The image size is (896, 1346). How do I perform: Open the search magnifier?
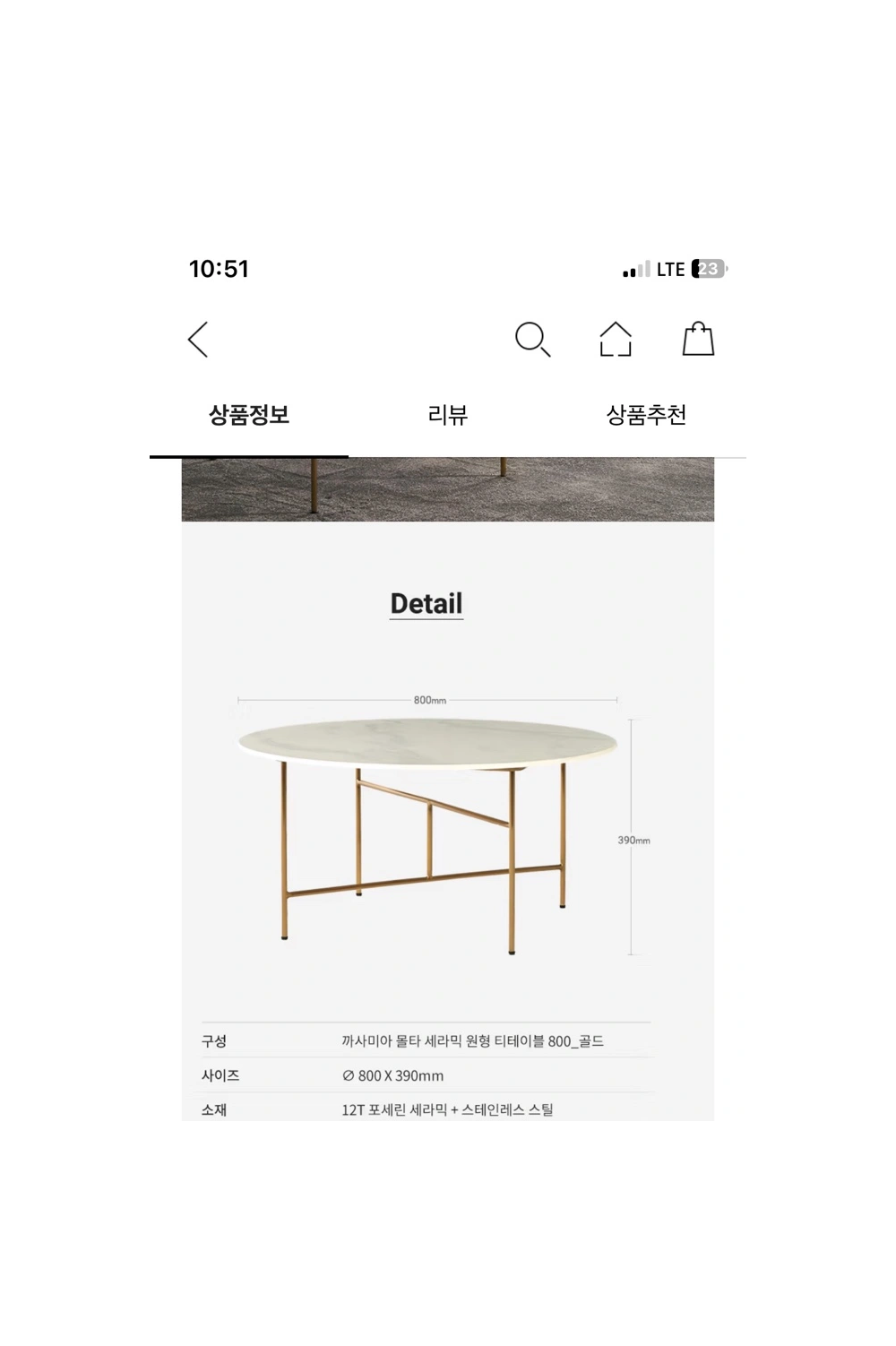point(532,340)
